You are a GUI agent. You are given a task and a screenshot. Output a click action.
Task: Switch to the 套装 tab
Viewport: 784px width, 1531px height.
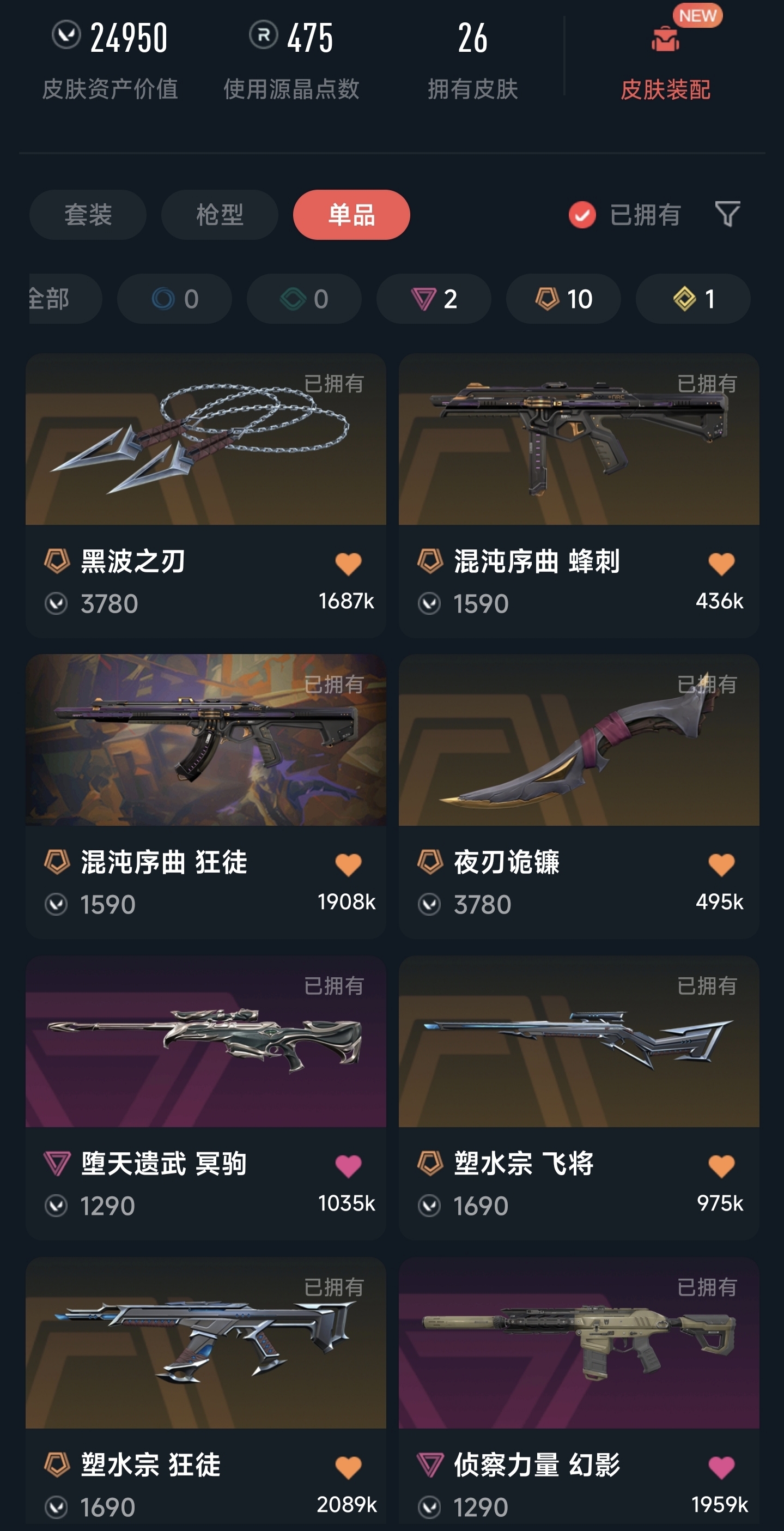click(x=88, y=215)
